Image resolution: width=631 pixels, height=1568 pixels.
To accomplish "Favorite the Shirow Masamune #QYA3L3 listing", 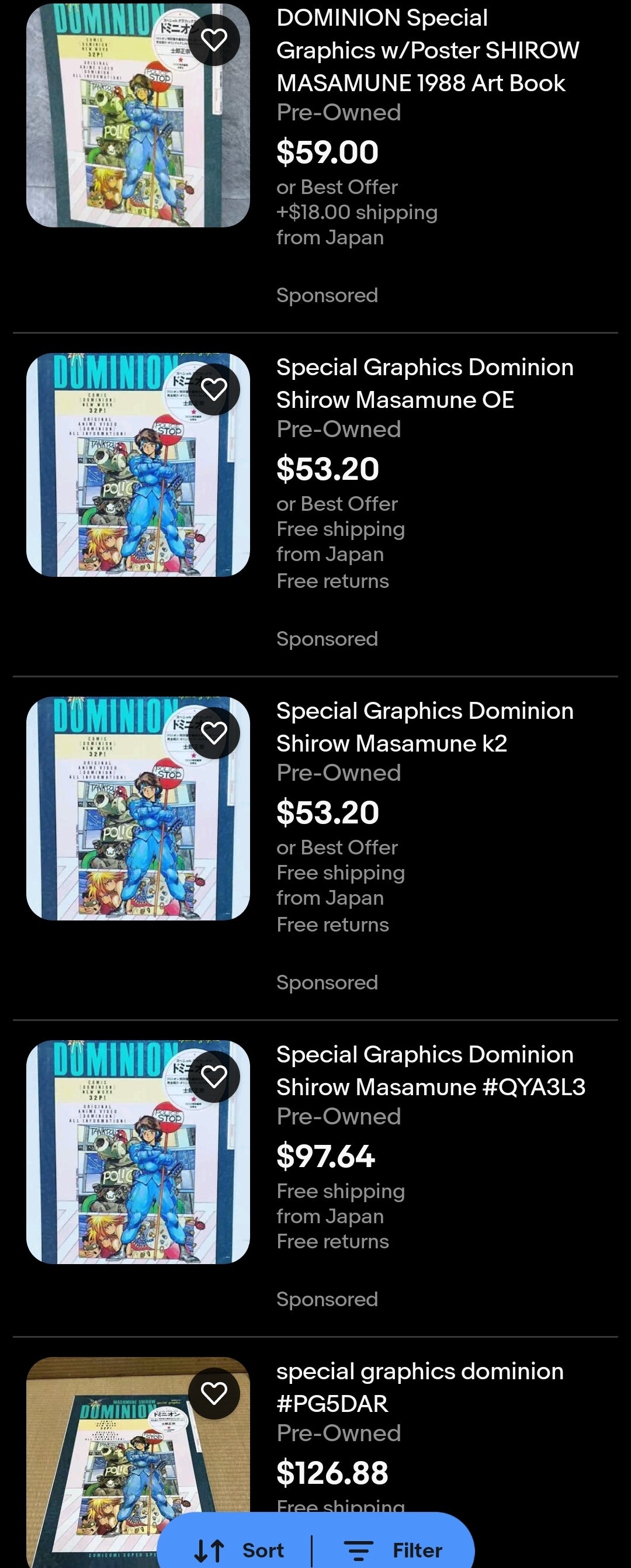I will [214, 1077].
